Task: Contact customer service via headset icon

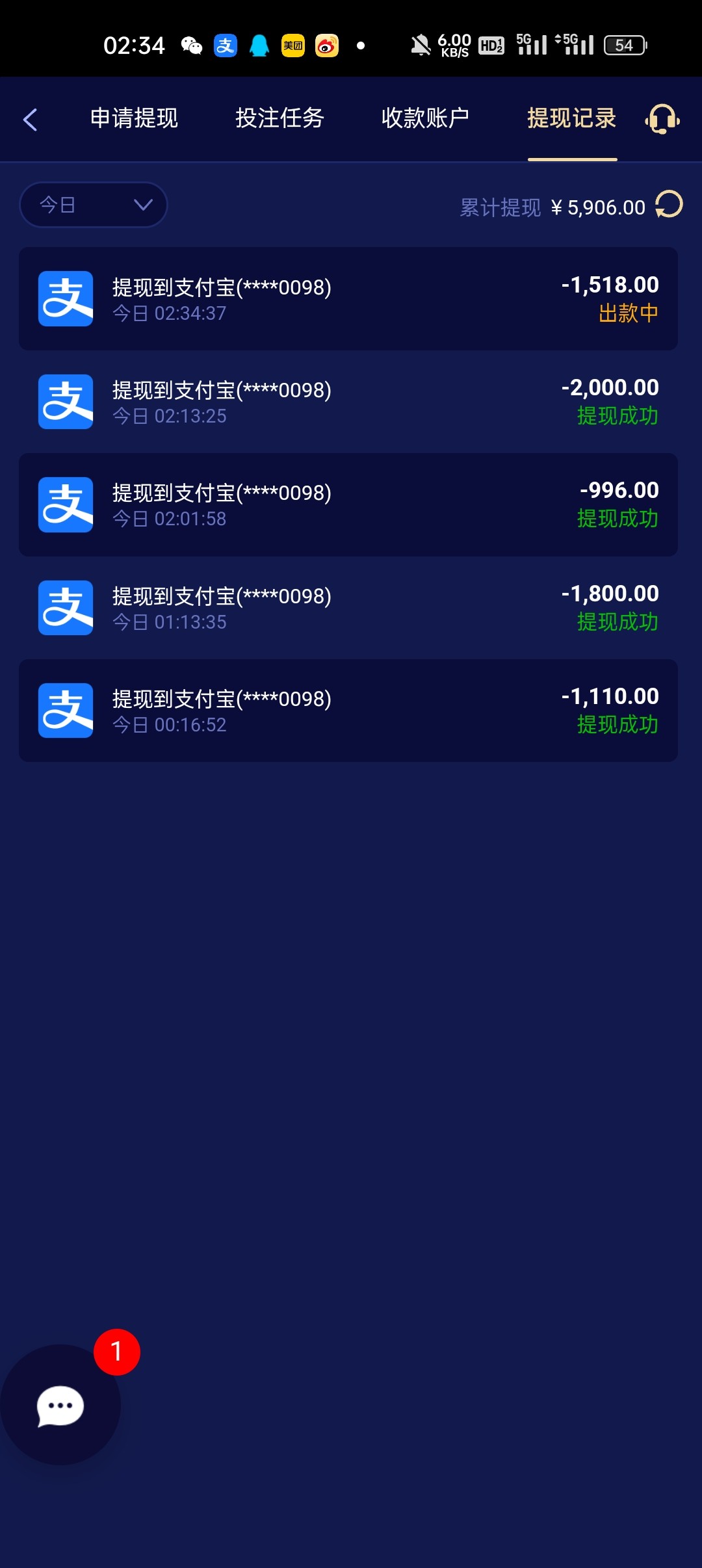Action: (662, 120)
